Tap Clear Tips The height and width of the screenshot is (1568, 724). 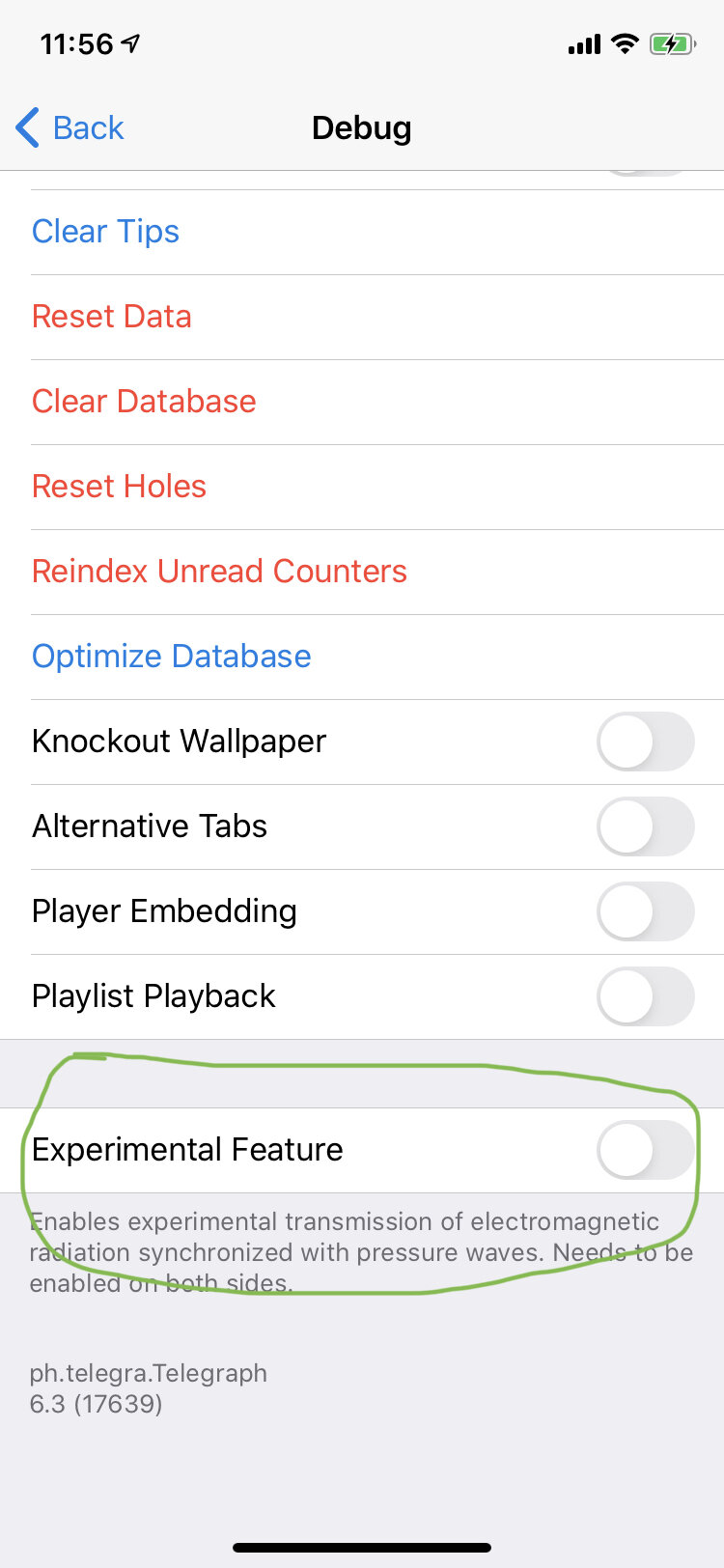362,232
